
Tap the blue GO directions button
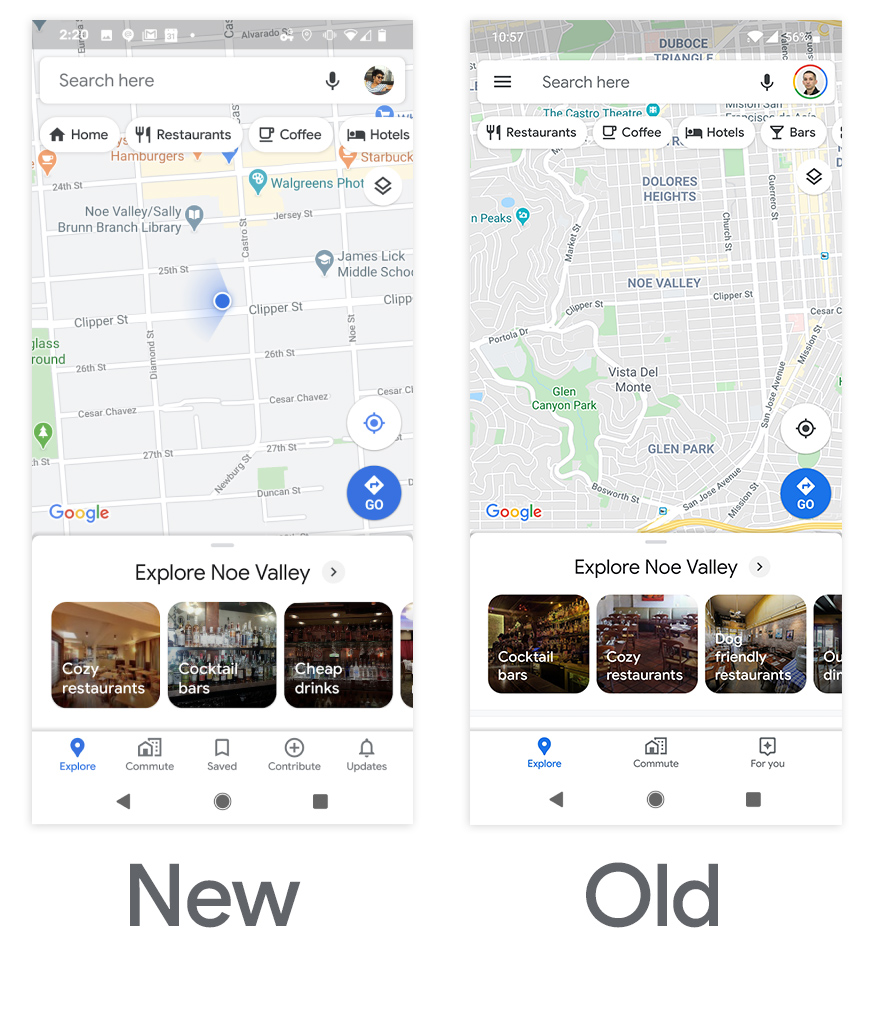click(373, 492)
